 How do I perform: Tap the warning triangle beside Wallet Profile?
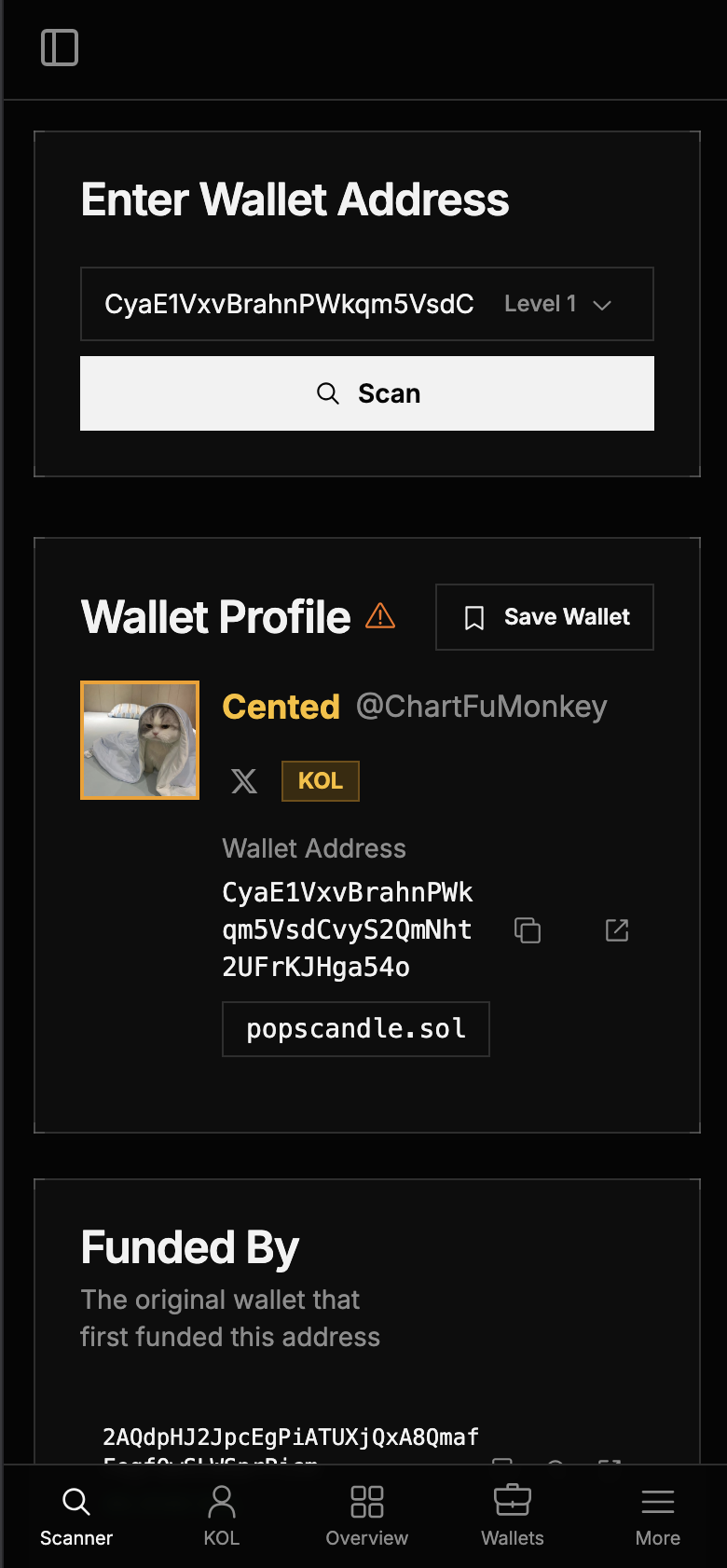point(380,616)
